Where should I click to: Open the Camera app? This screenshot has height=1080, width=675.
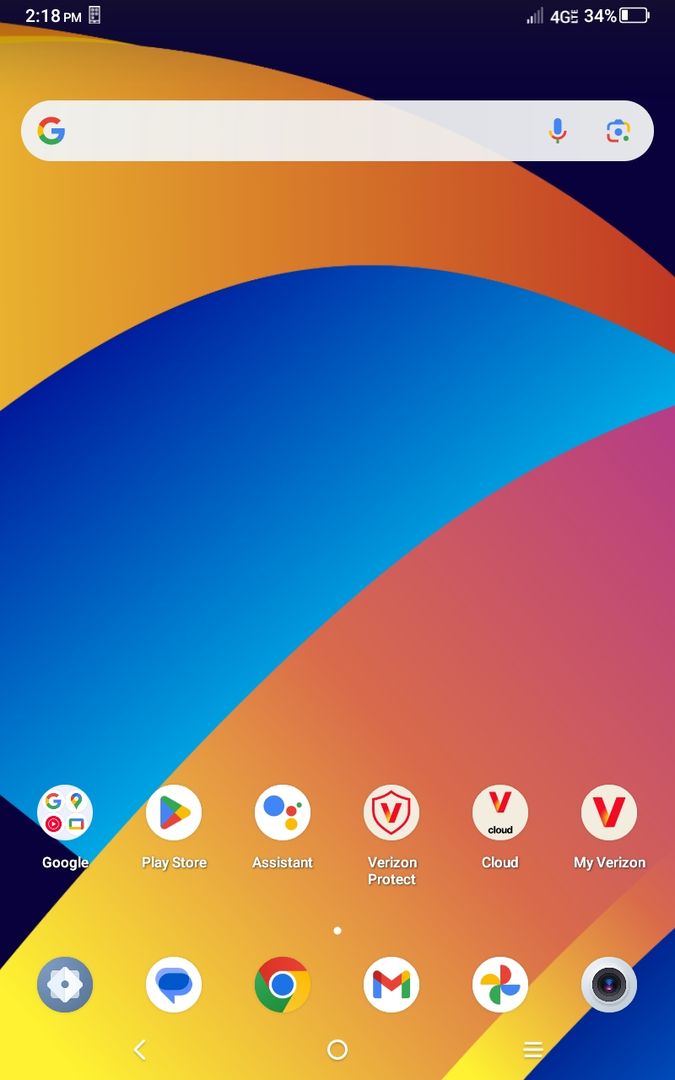click(x=609, y=985)
